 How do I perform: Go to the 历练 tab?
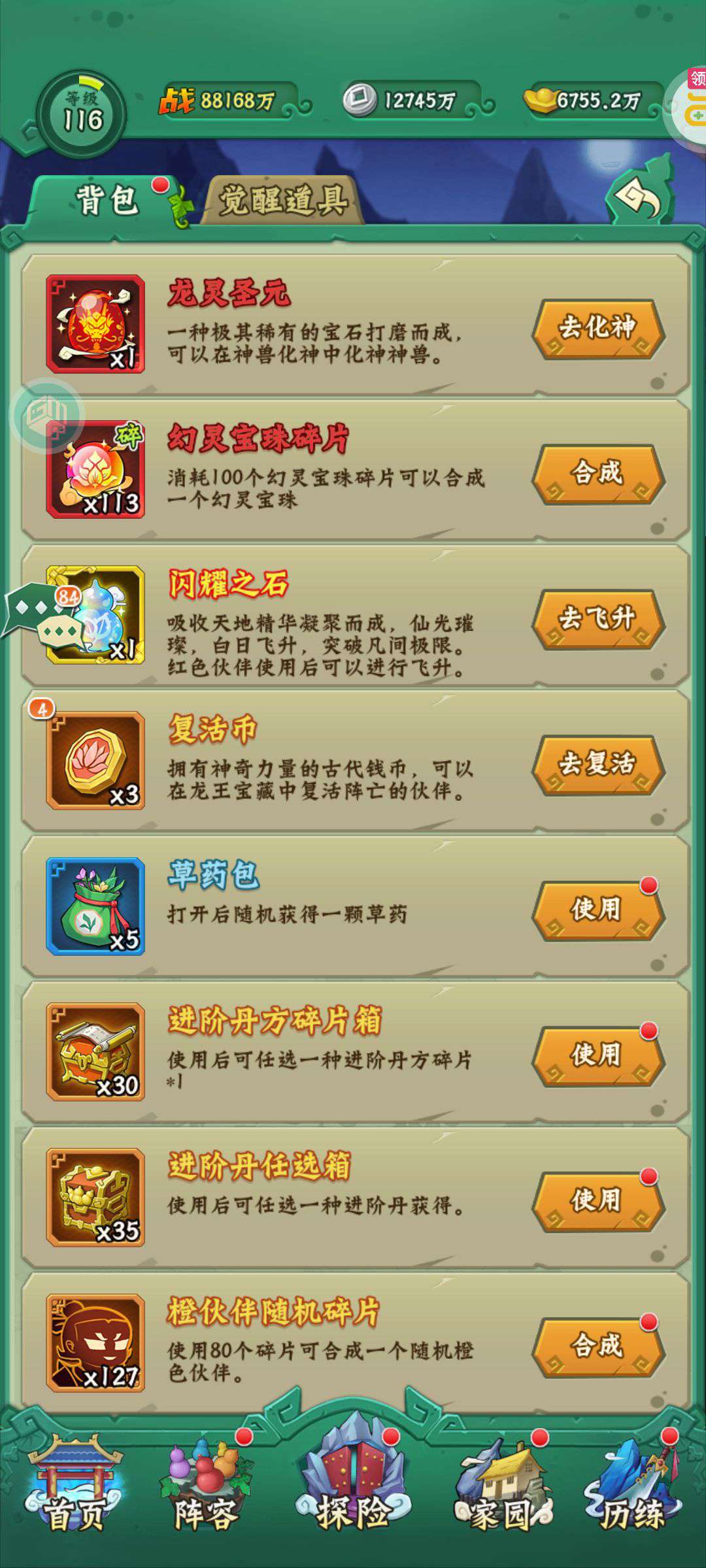[633, 1484]
